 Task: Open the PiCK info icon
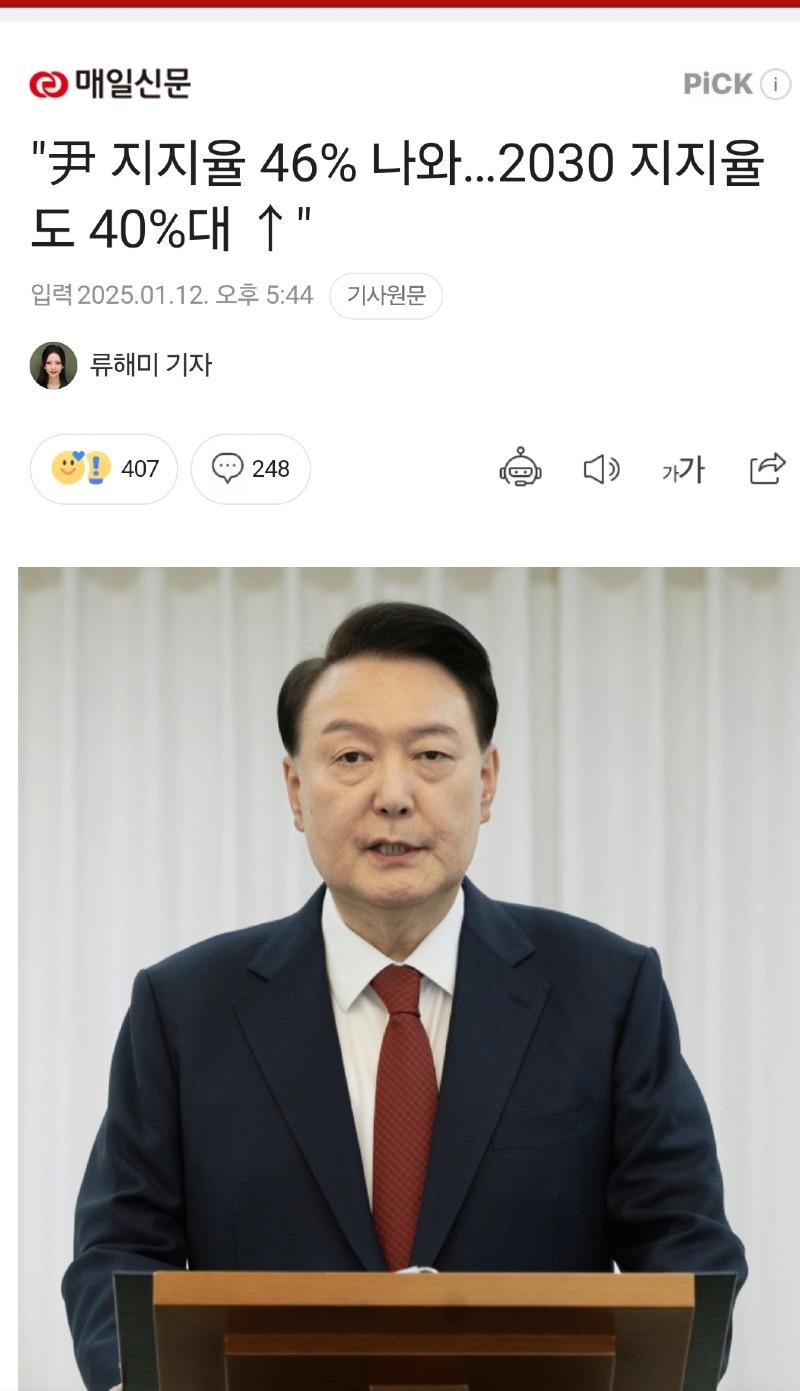tap(775, 84)
